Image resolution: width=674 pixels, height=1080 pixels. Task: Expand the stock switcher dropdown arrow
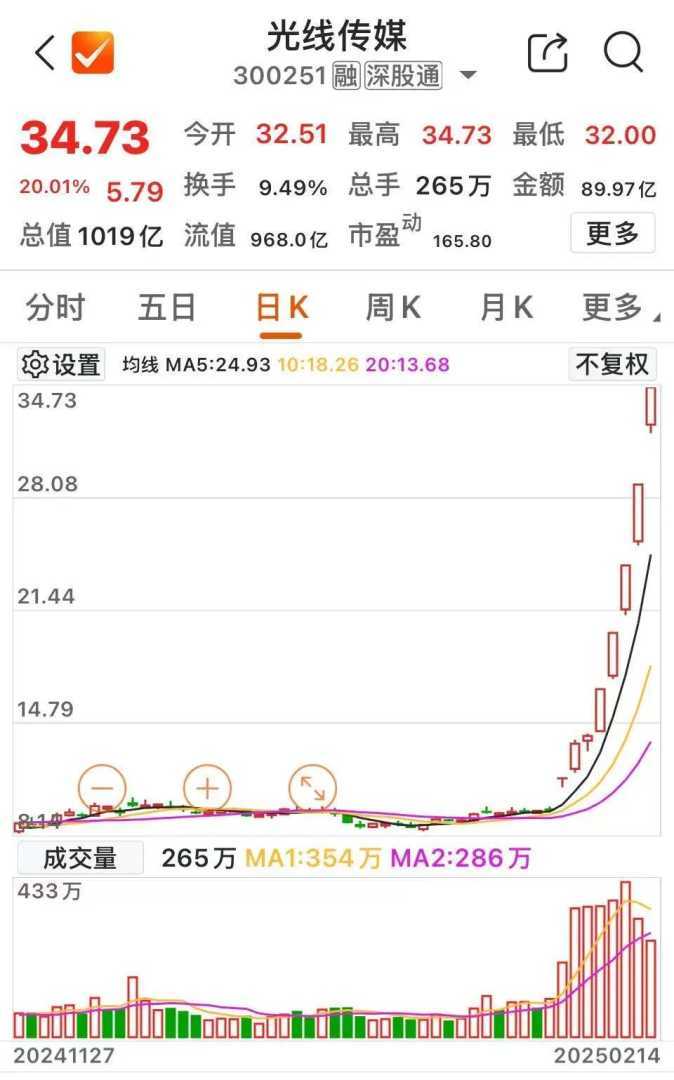tap(467, 76)
